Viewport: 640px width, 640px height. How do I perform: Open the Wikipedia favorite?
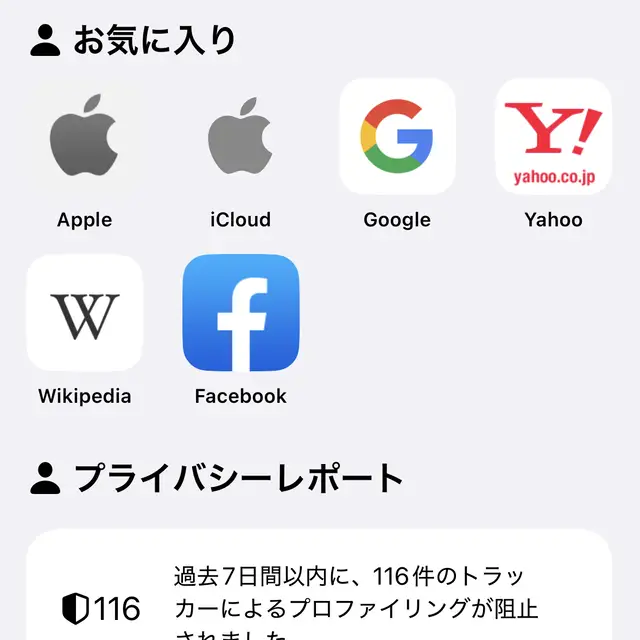point(85,313)
